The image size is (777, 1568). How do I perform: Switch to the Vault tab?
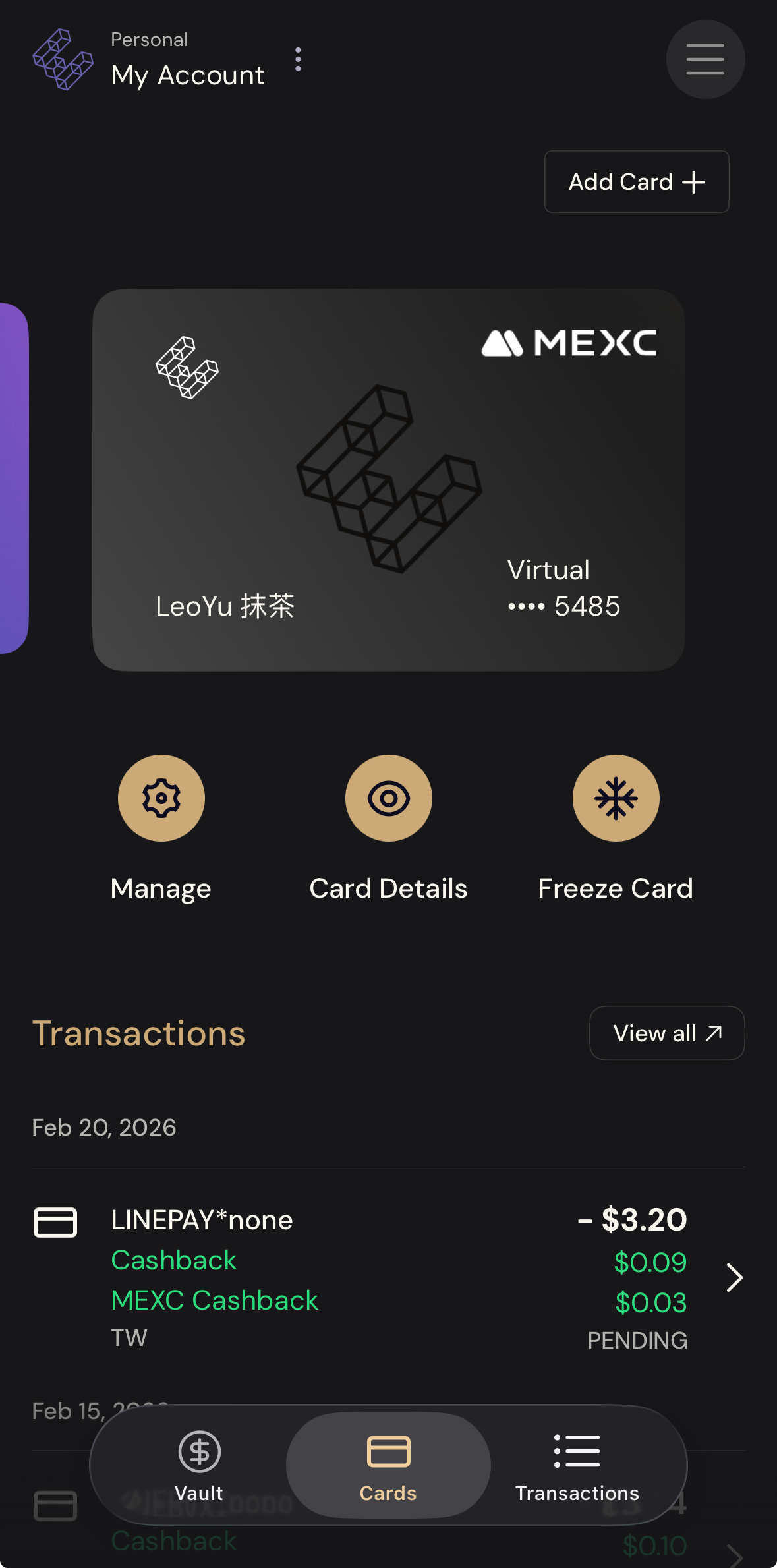pyautogui.click(x=199, y=1465)
